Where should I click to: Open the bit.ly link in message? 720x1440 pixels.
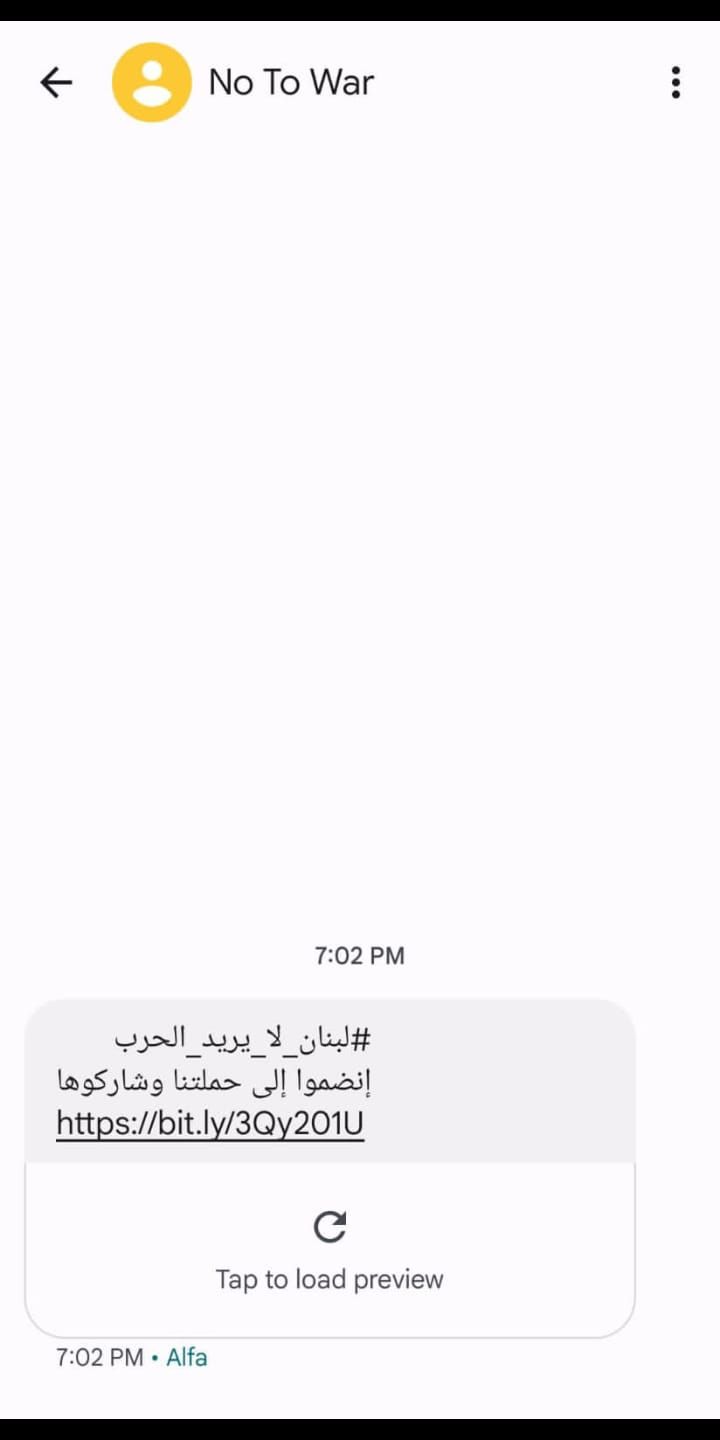pyautogui.click(x=210, y=1123)
